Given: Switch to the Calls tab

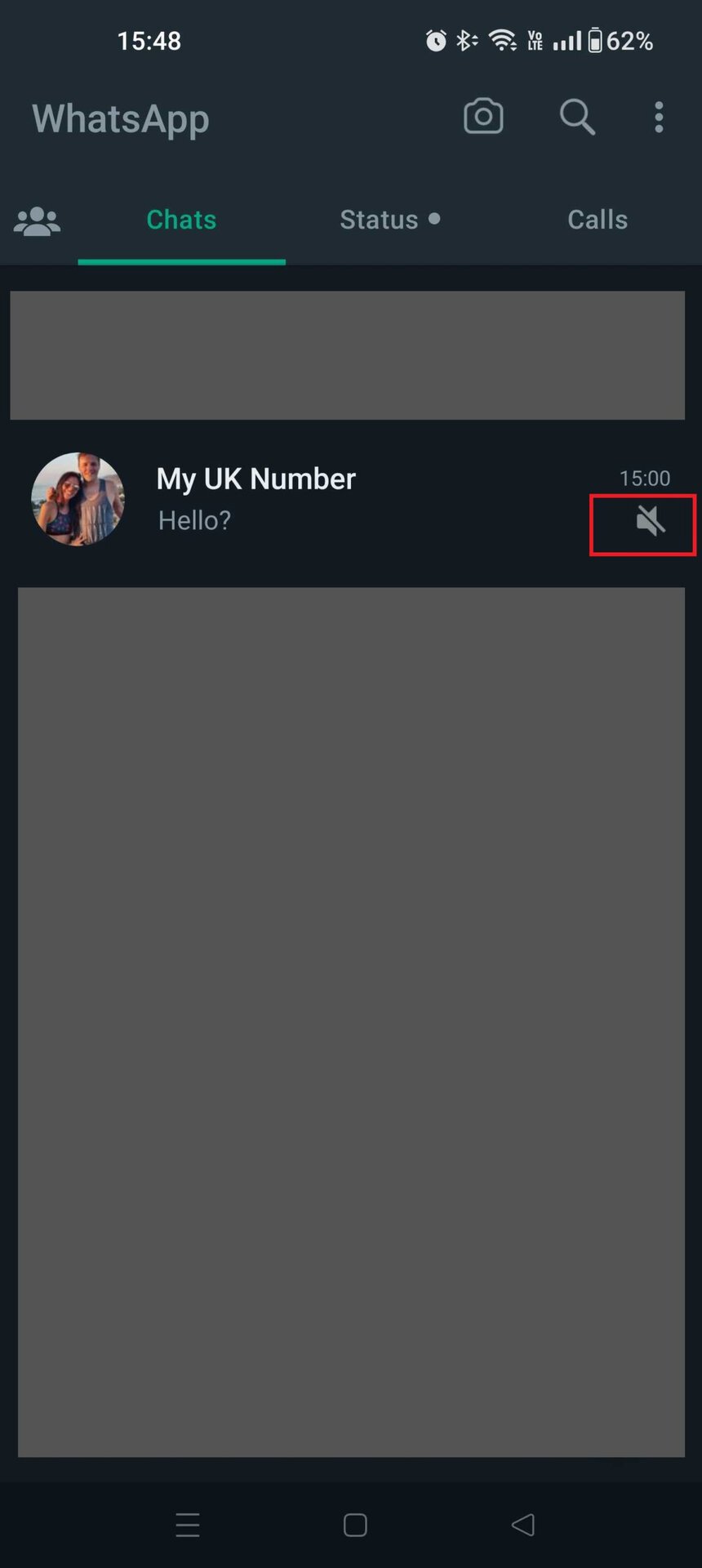Looking at the screenshot, I should pos(598,220).
